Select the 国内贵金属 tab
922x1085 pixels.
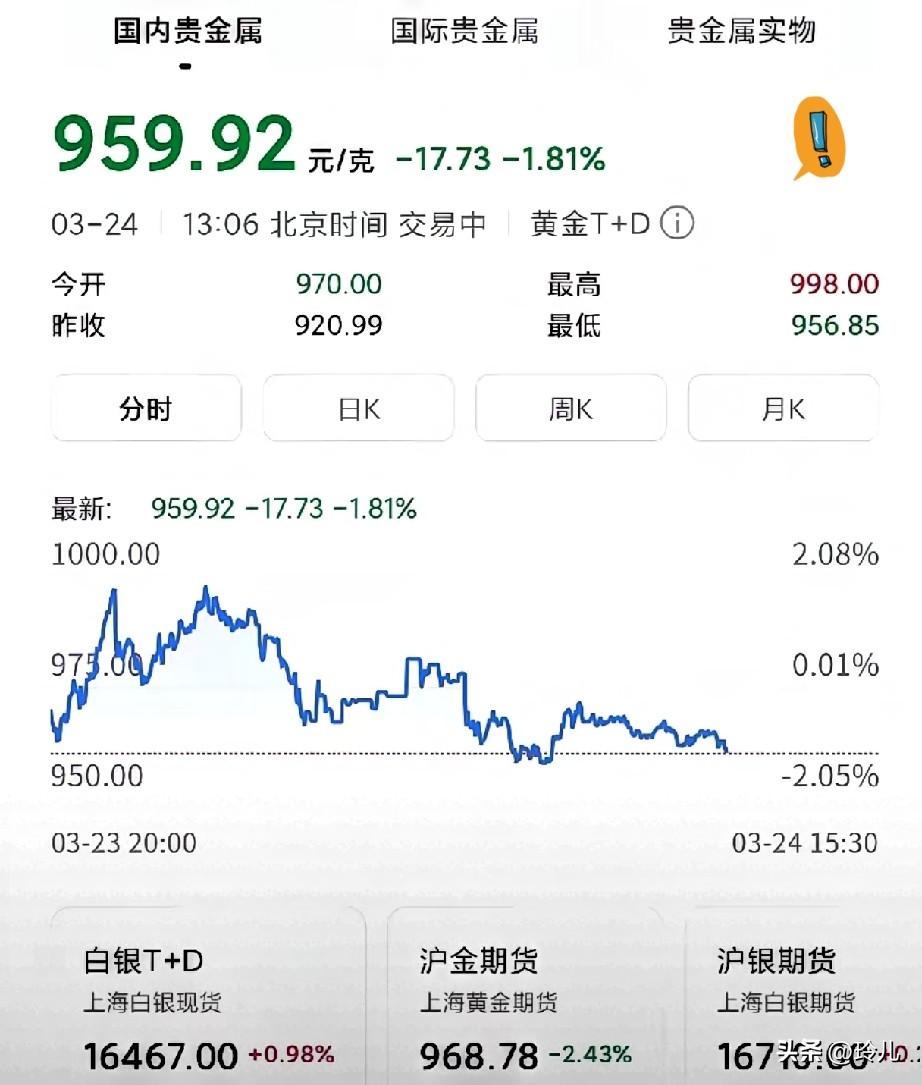click(185, 32)
